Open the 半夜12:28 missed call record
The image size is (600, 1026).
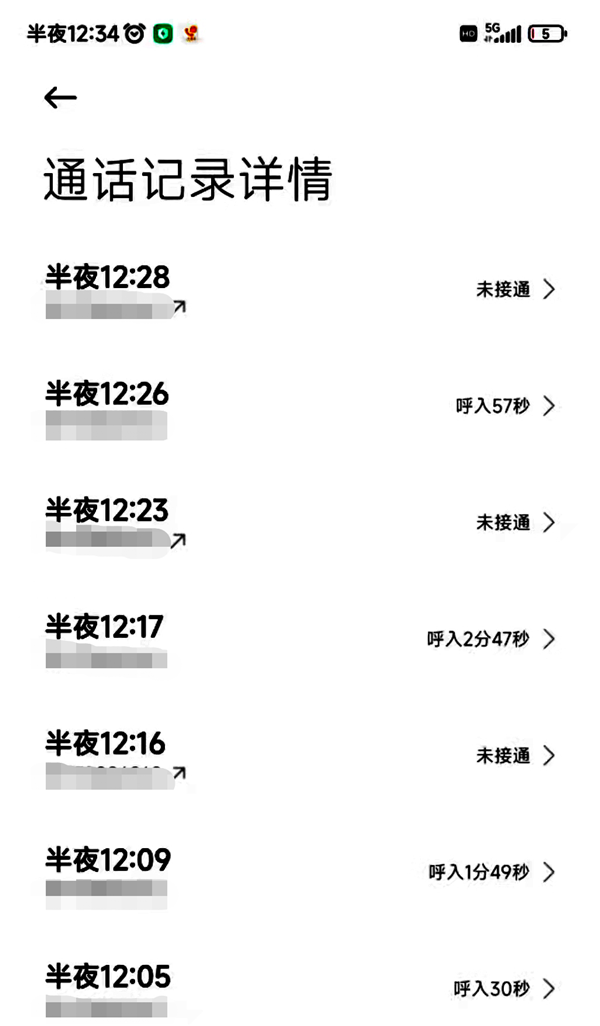(300, 290)
